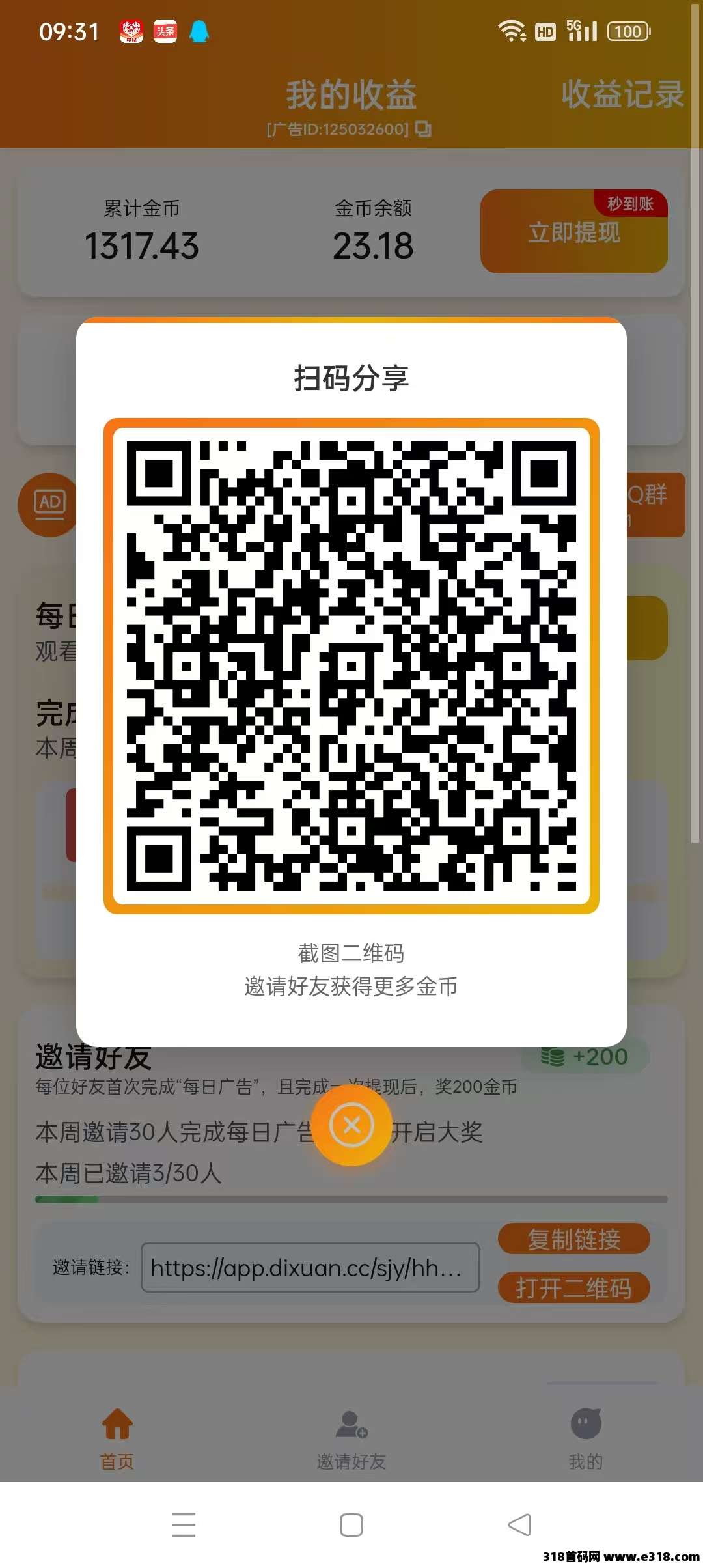Viewport: 703px width, 1568px height.
Task: Open the system recent apps menu
Action: [x=184, y=1525]
